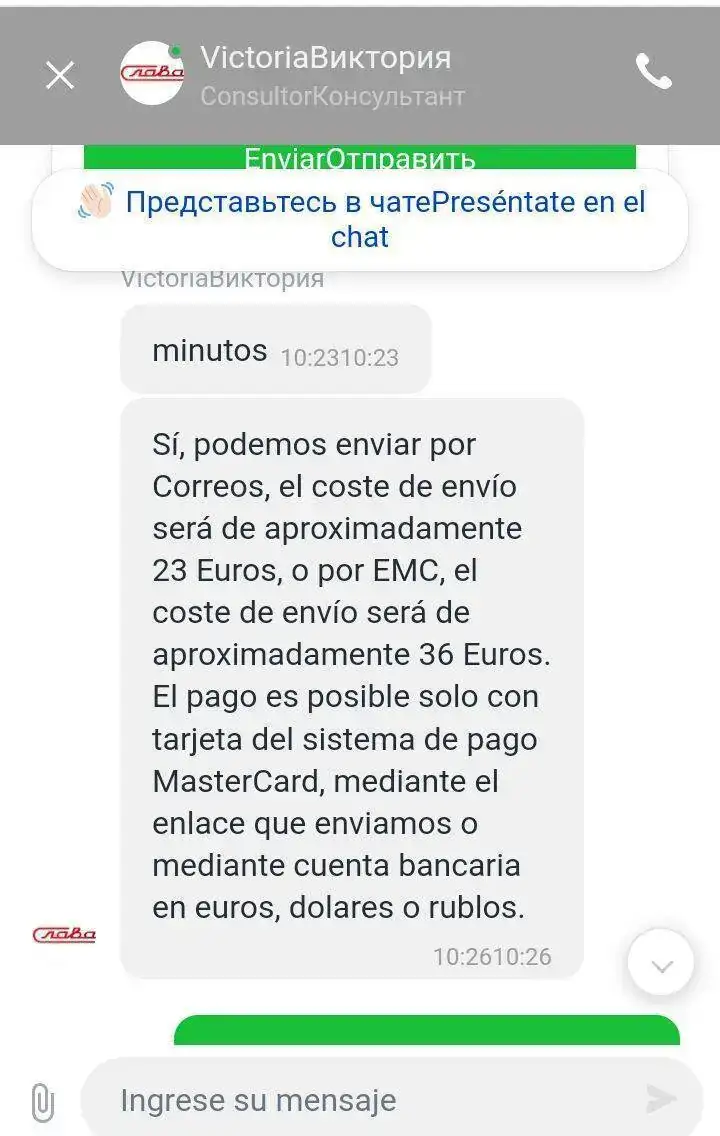Screen dimensions: 720x1136
Task: Send the message with arrow icon
Action: (661, 1100)
